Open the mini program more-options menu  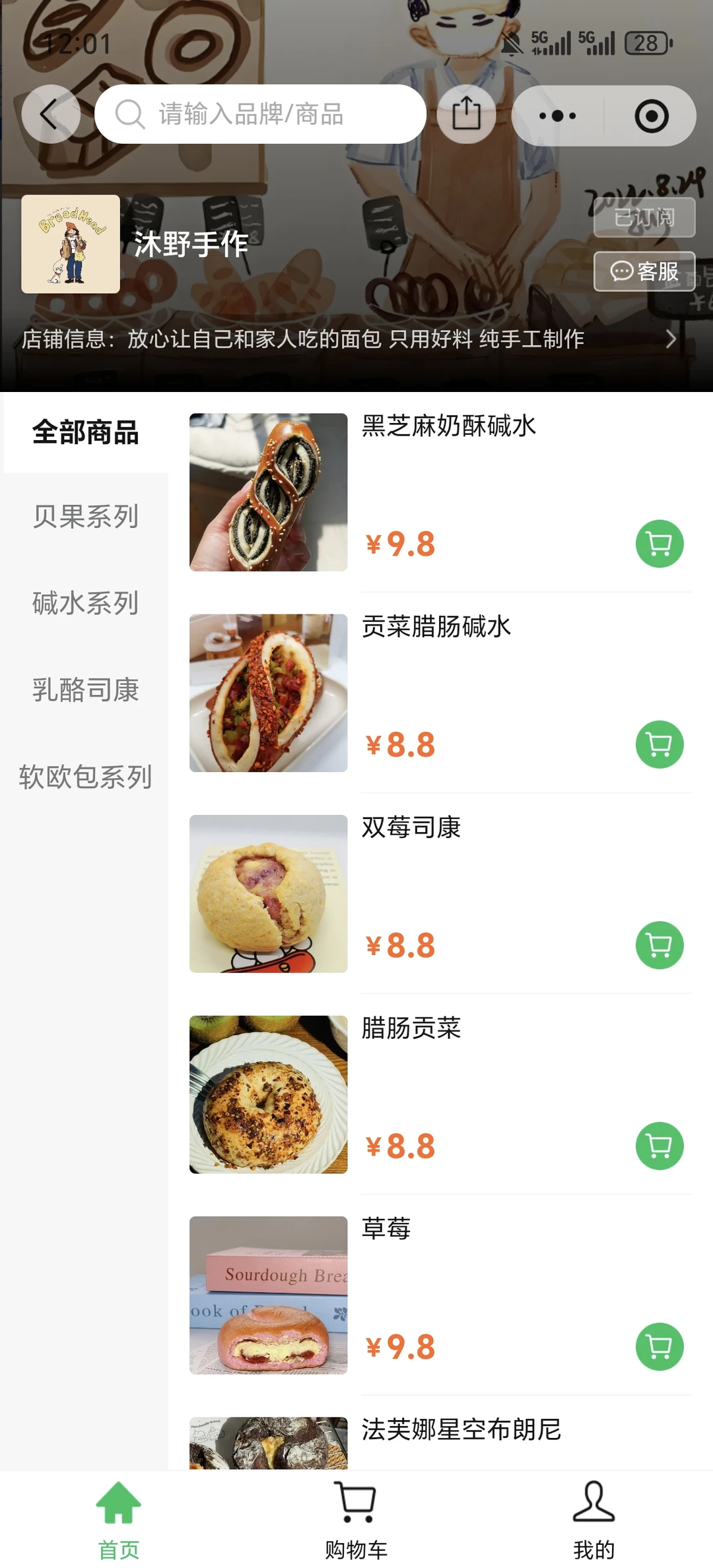(x=557, y=116)
